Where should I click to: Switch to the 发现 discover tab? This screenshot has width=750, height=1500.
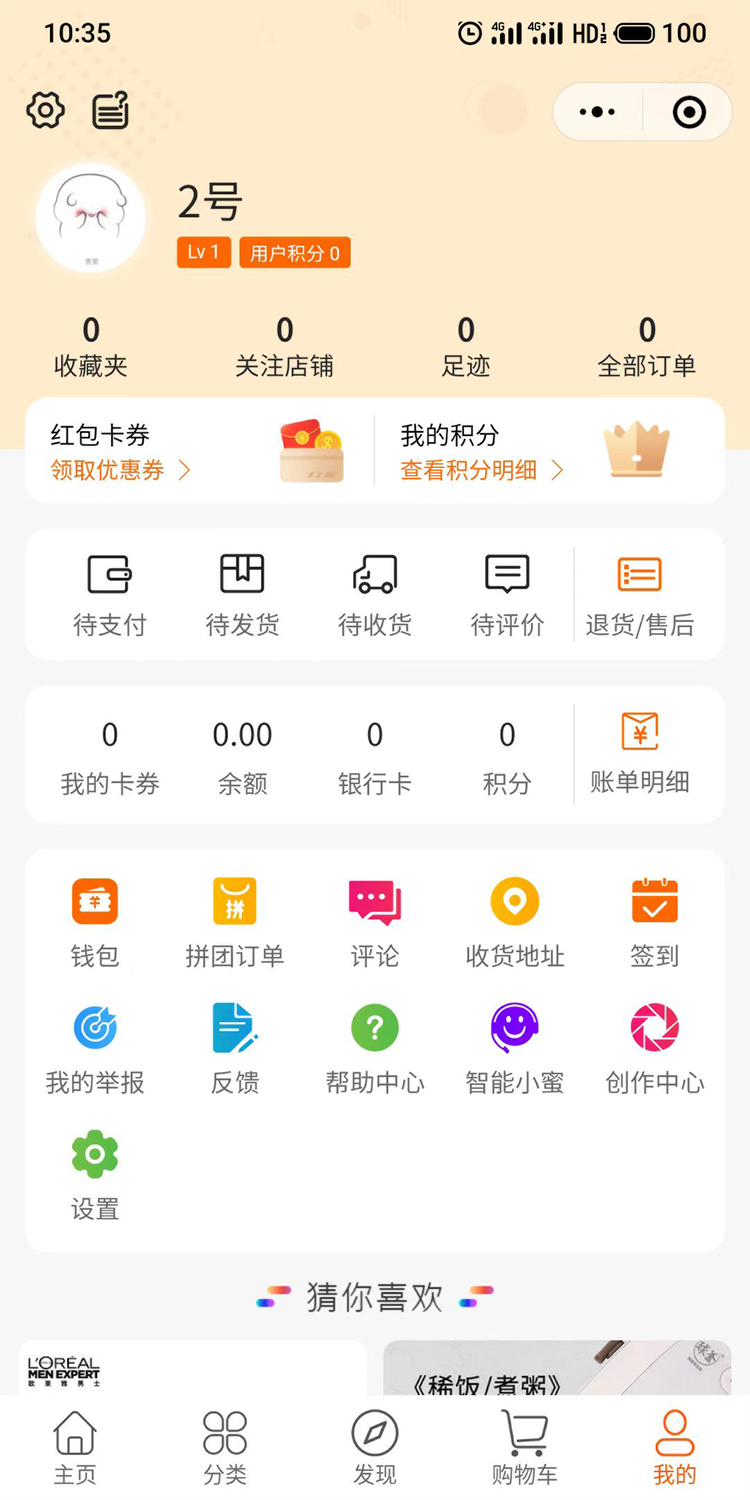click(x=375, y=1447)
